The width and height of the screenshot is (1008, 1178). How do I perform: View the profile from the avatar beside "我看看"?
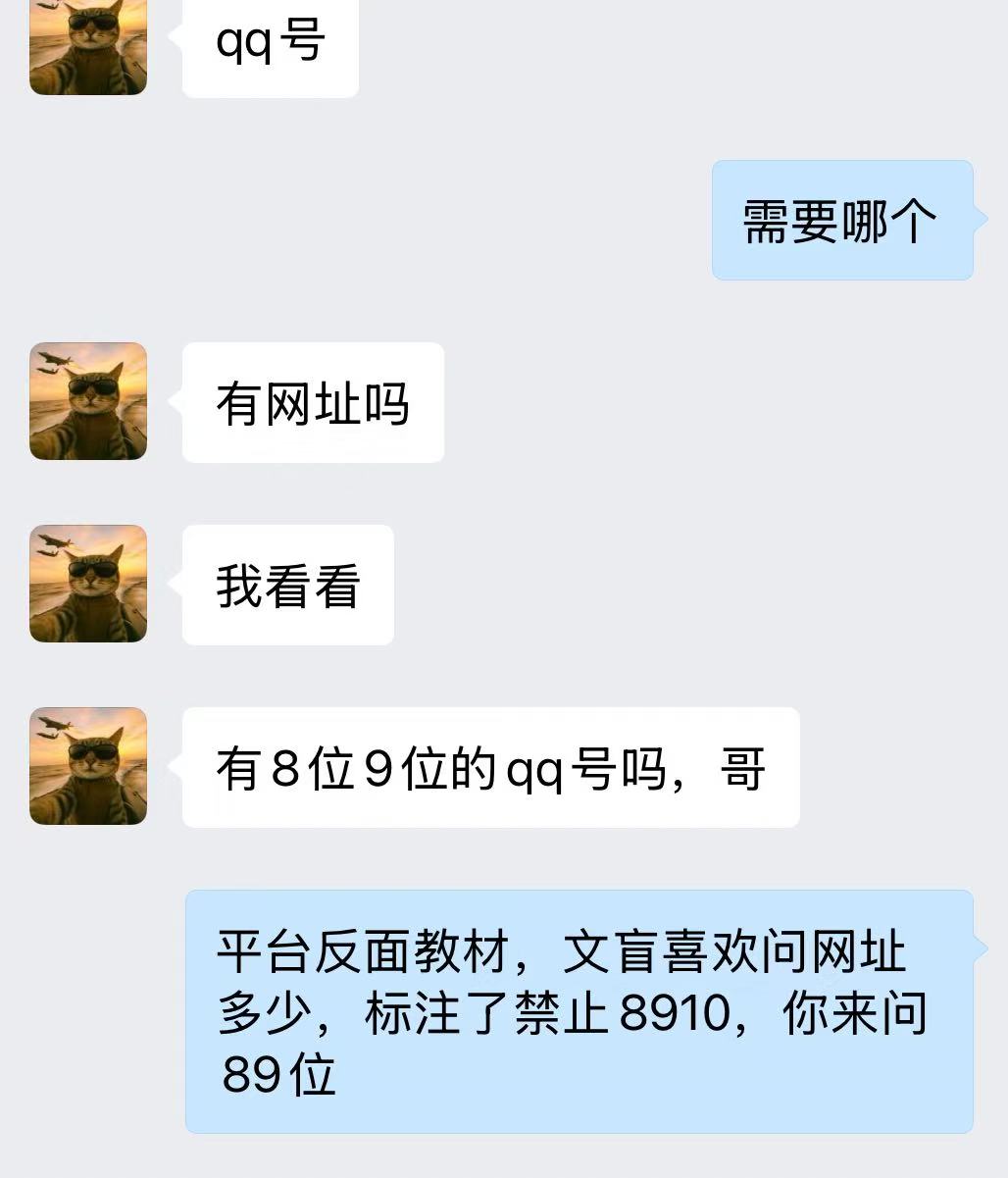click(x=88, y=584)
